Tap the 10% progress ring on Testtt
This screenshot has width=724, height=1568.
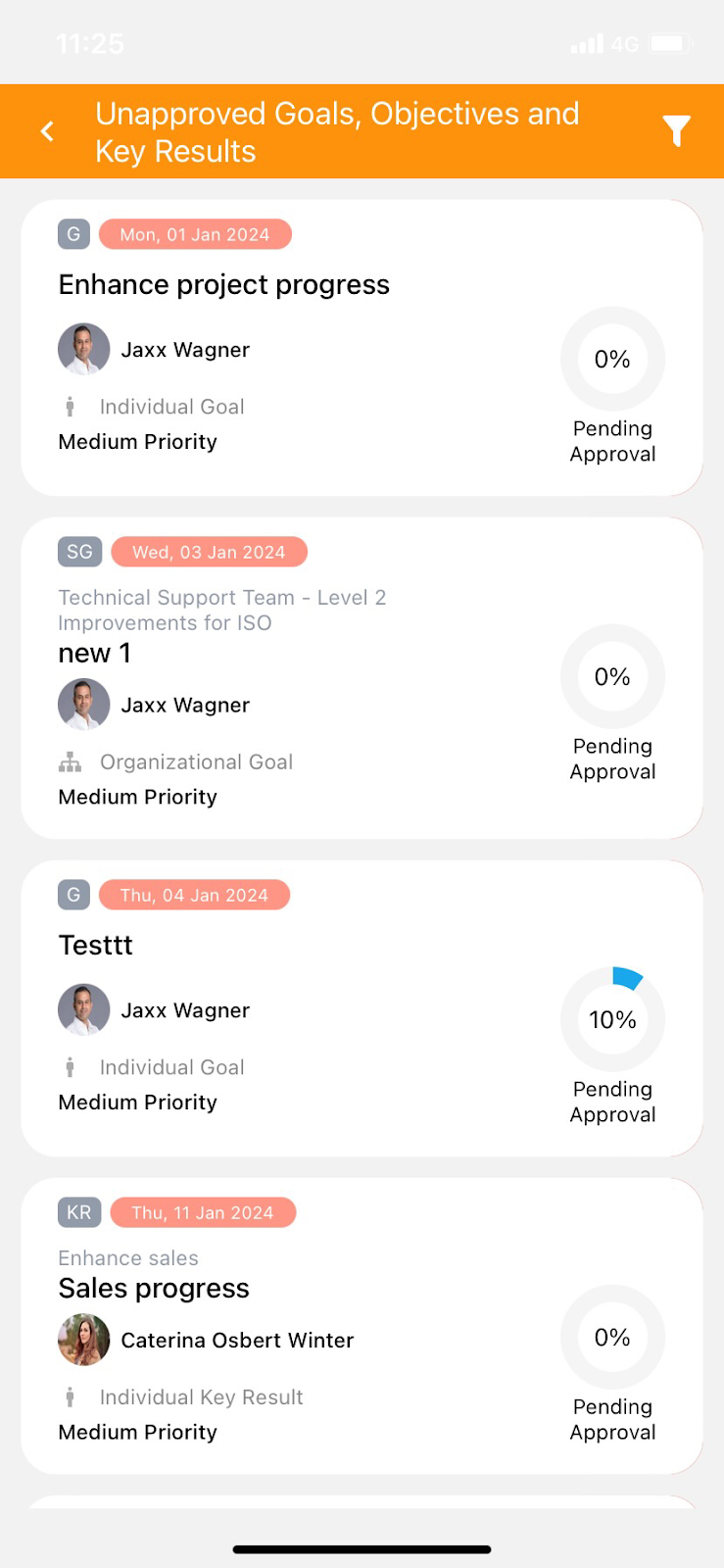[x=612, y=1019]
